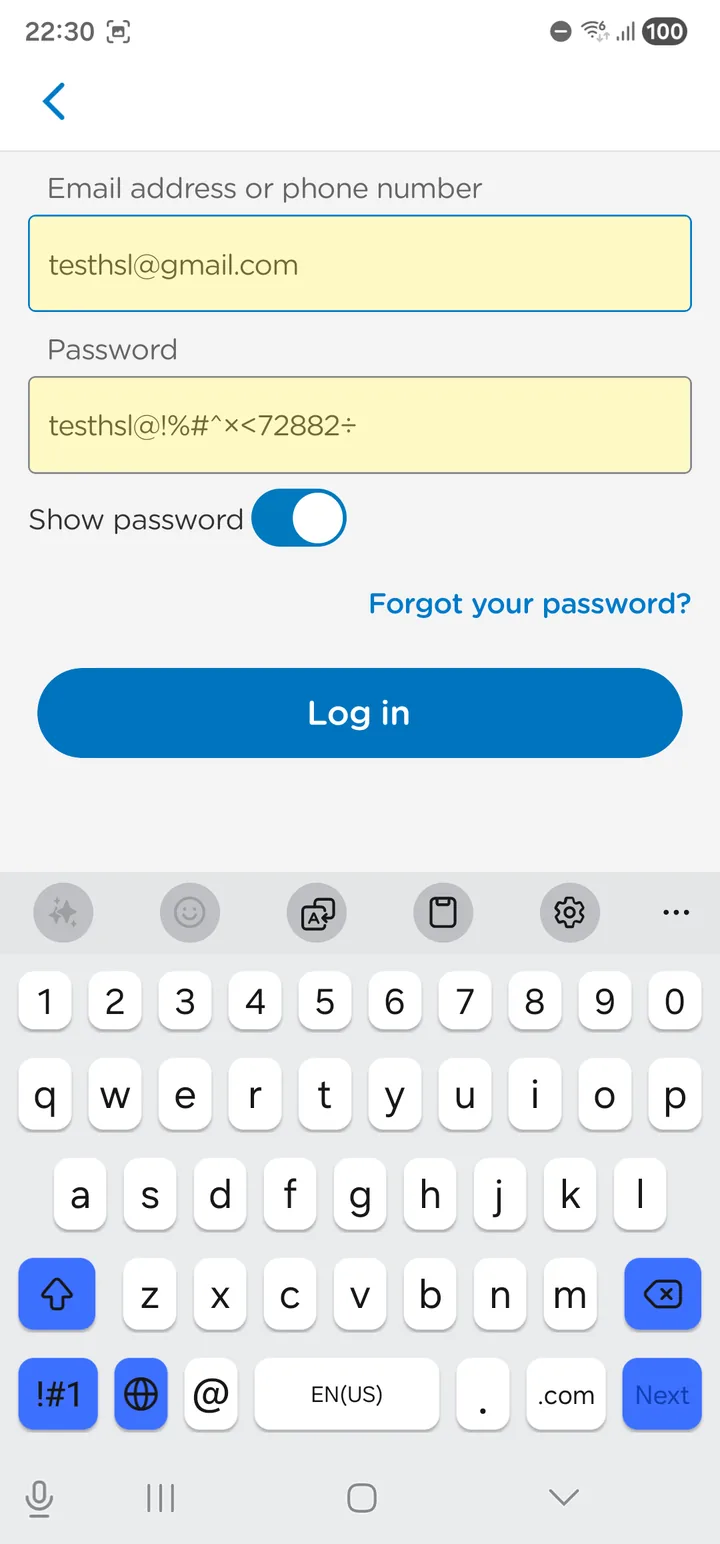Tap the keyboard's globe language key

click(141, 1394)
